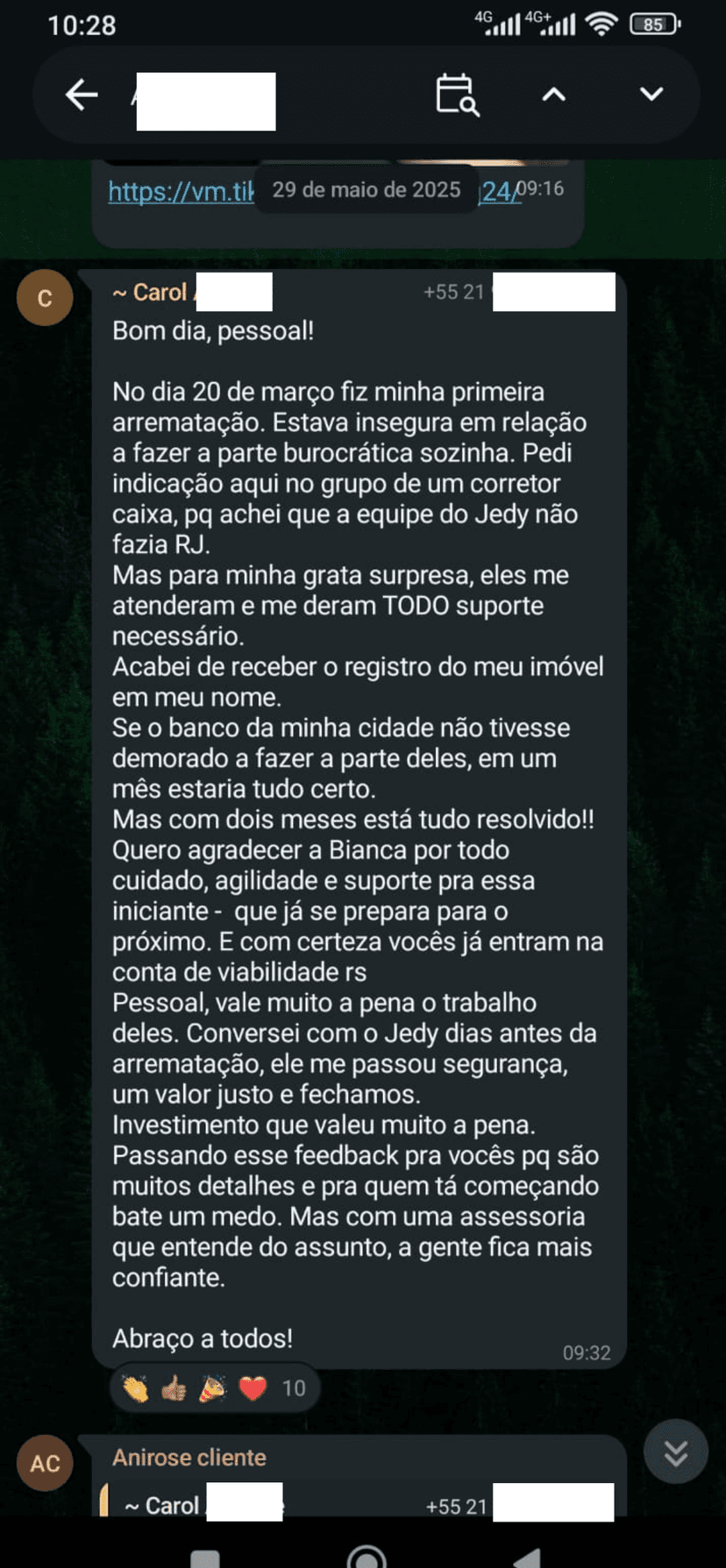Select the thumbs up reaction emoji
Screen dimensions: 726x1568
coord(176,1387)
